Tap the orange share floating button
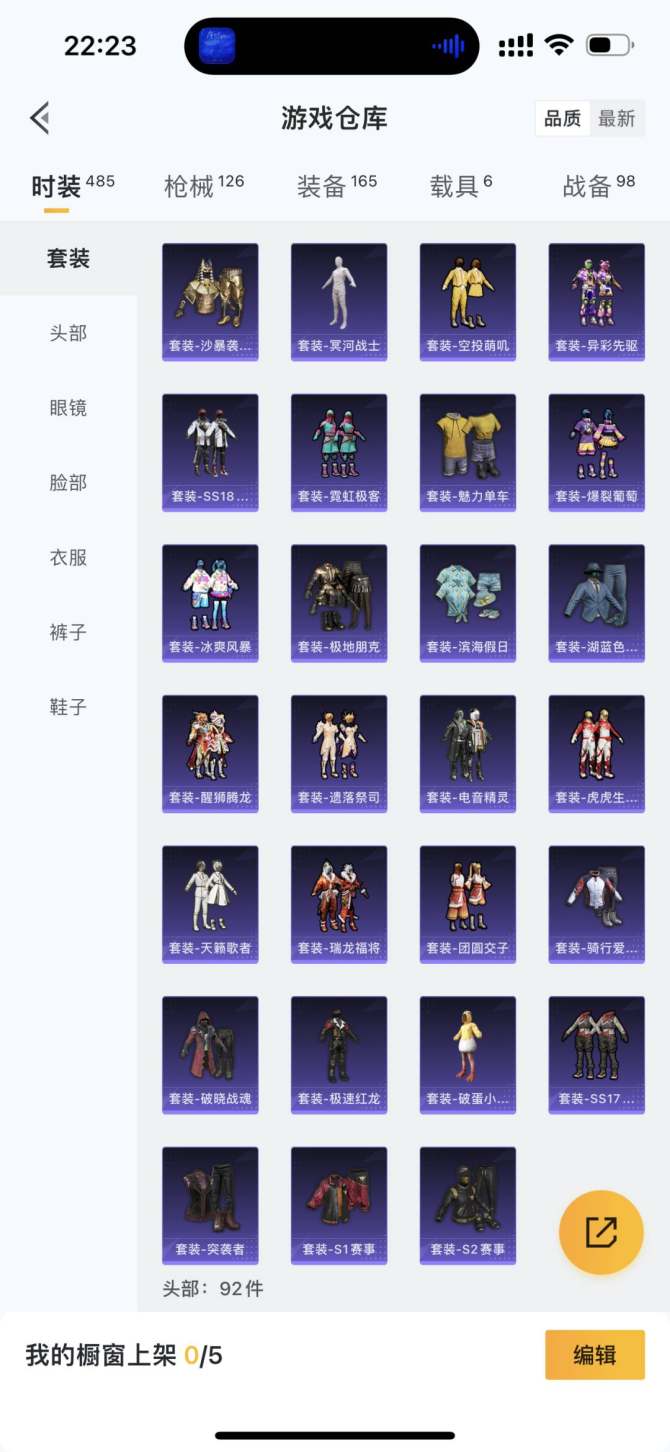Viewport: 670px width, 1452px height. pyautogui.click(x=601, y=1232)
